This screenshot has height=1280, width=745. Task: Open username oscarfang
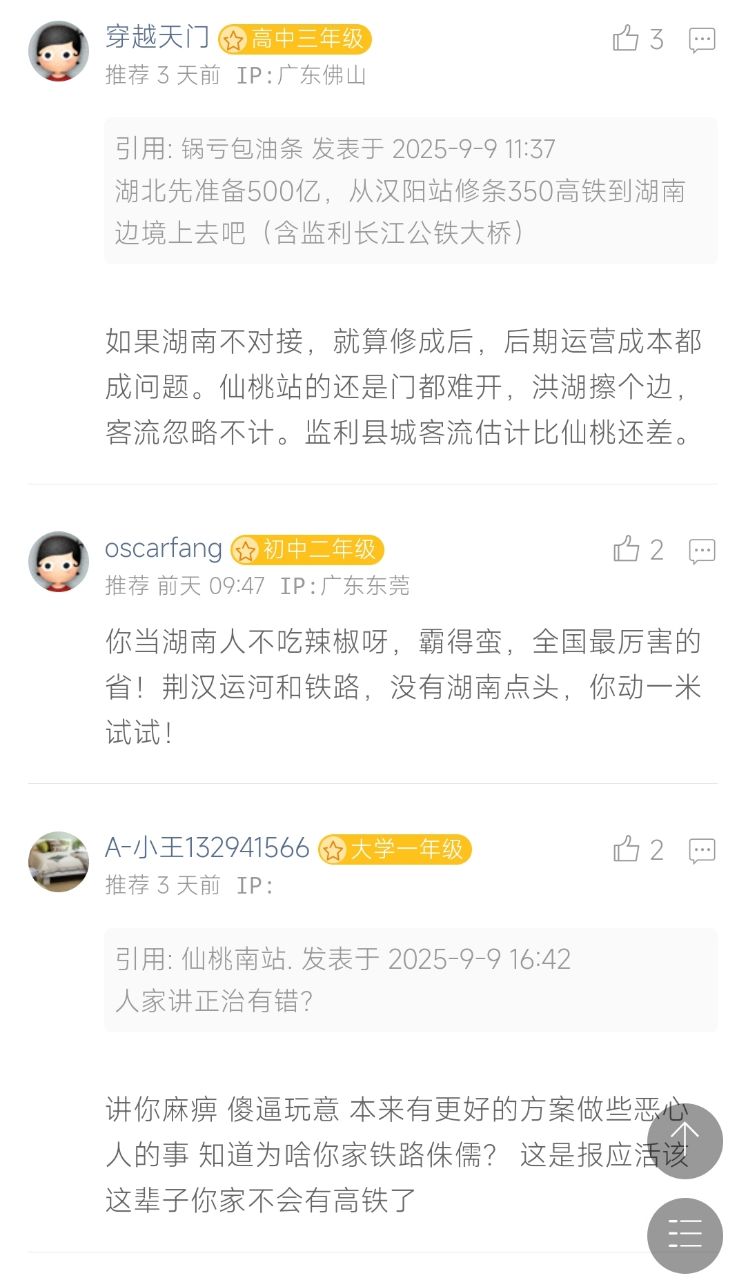[164, 548]
